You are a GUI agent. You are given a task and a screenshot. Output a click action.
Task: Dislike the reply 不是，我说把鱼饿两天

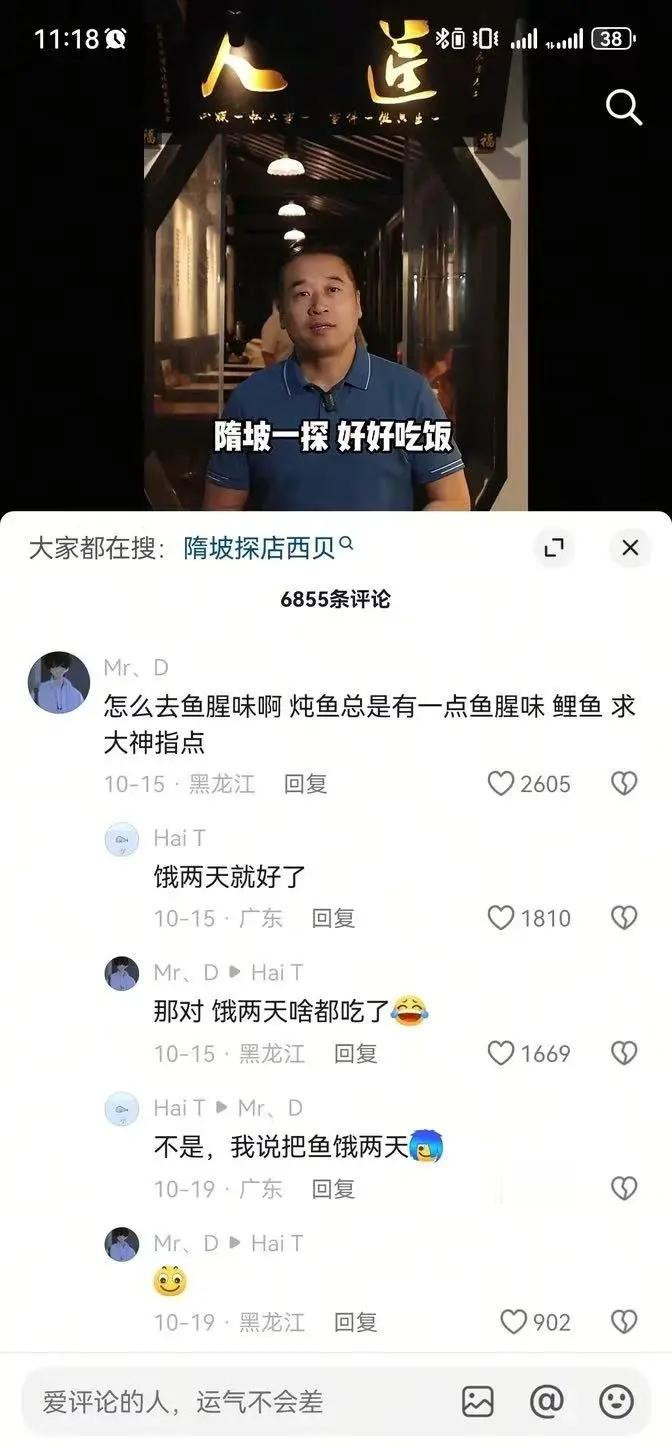click(624, 1188)
